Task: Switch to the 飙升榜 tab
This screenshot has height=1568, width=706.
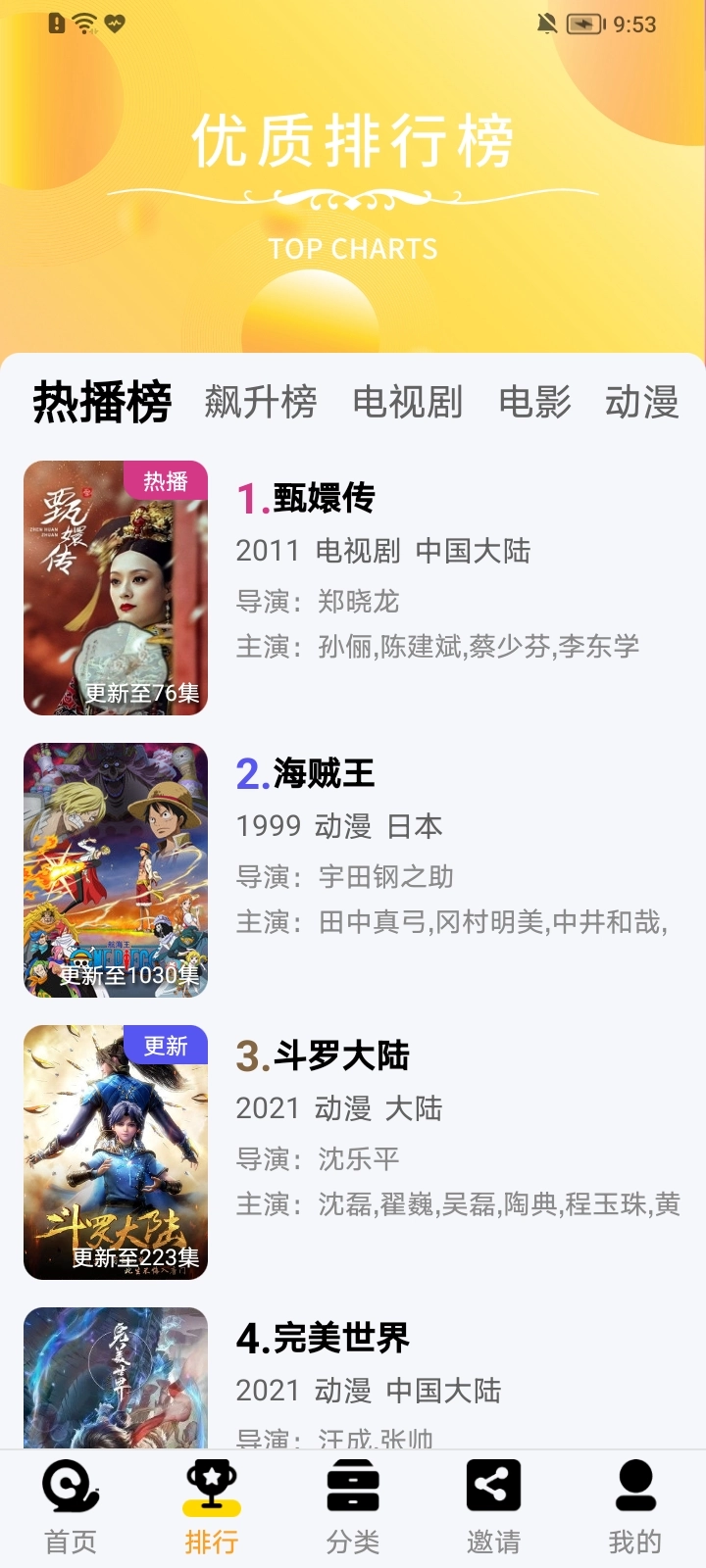Action: [x=259, y=404]
